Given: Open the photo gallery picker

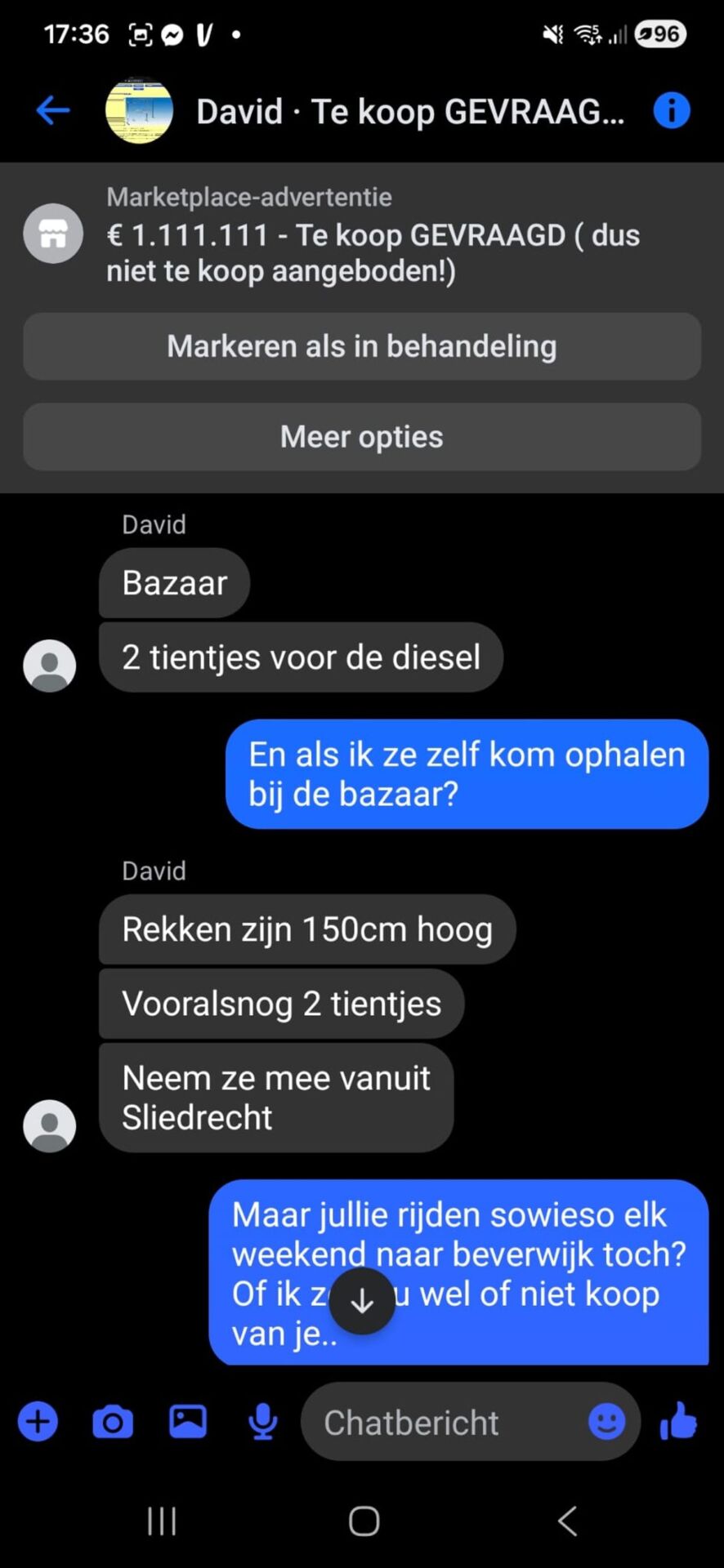Looking at the screenshot, I should coord(188,1423).
